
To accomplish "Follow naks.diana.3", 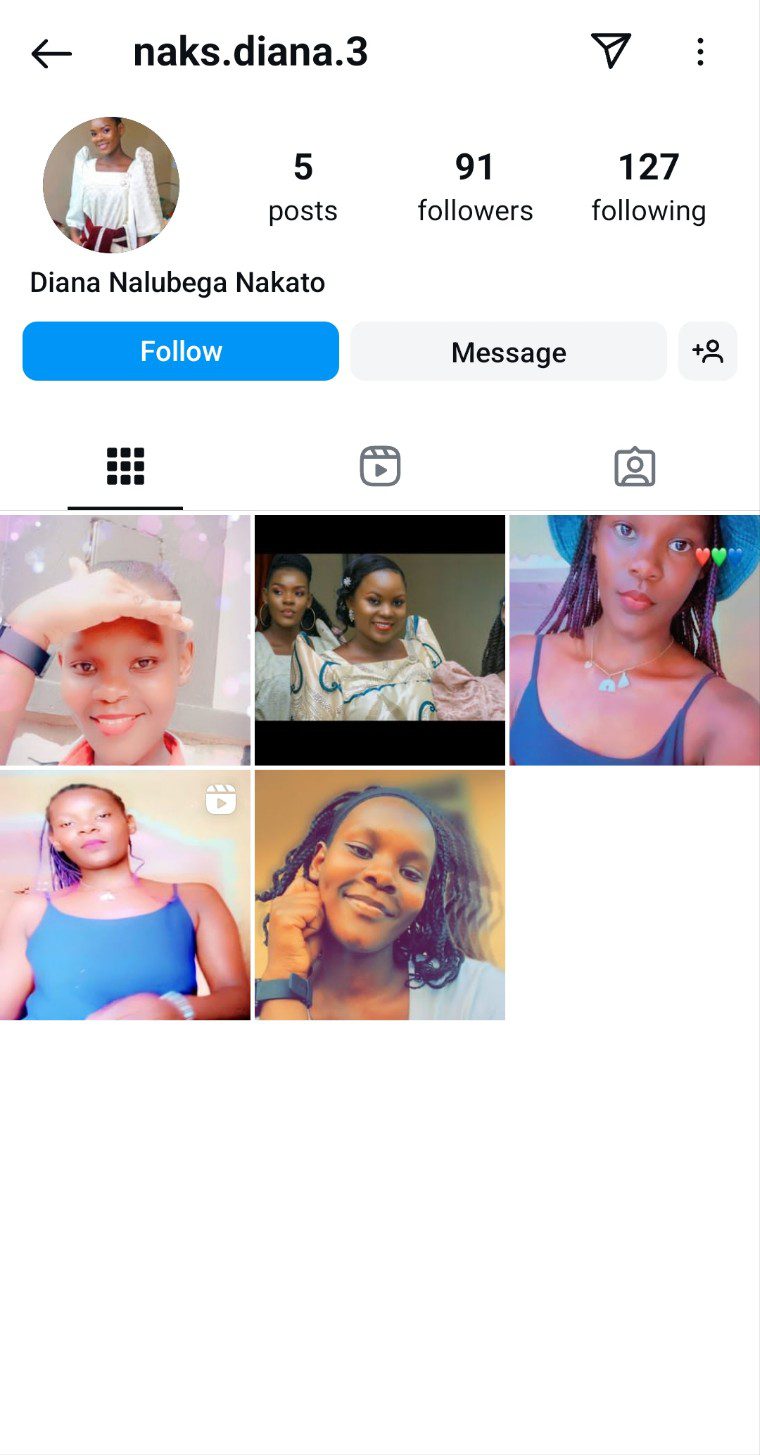I will coord(181,351).
